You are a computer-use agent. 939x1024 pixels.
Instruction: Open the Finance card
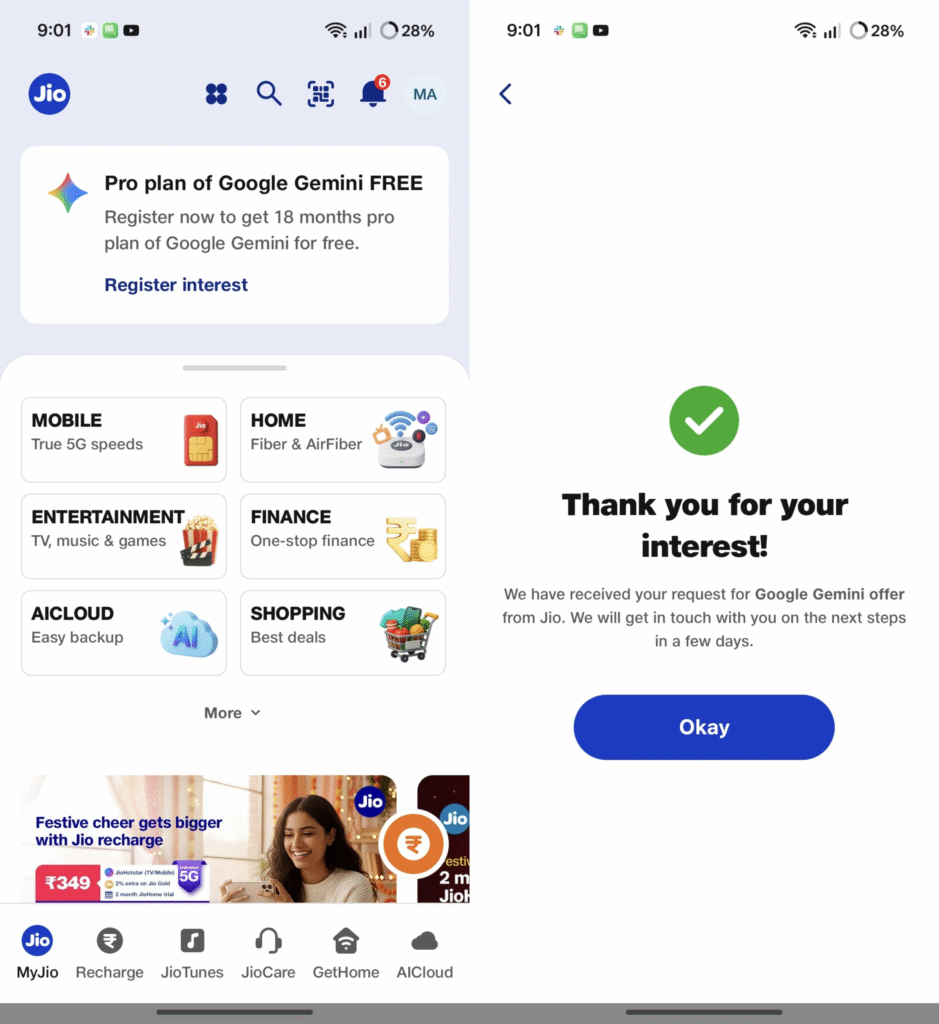[342, 536]
